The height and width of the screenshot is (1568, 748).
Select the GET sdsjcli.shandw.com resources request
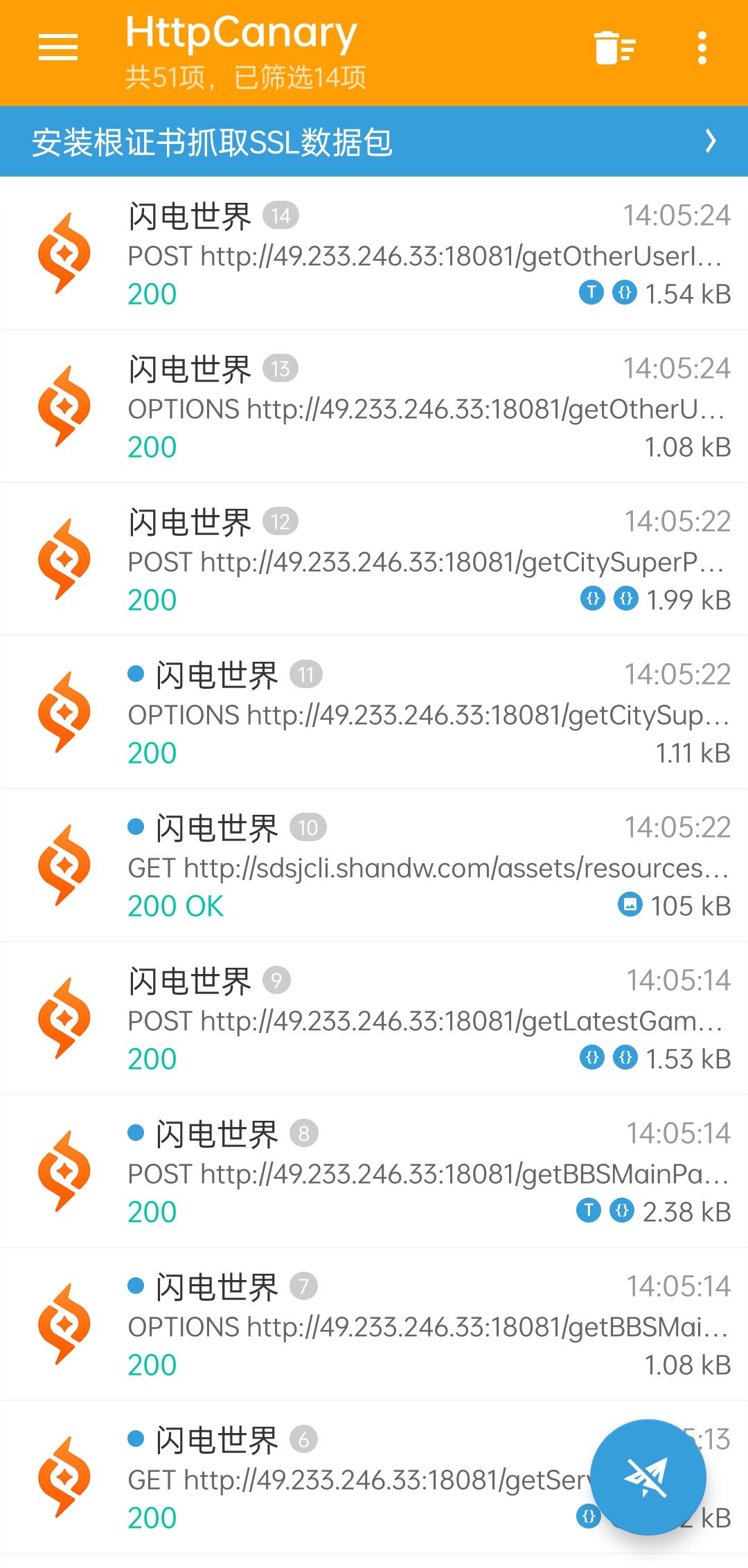coord(374,865)
